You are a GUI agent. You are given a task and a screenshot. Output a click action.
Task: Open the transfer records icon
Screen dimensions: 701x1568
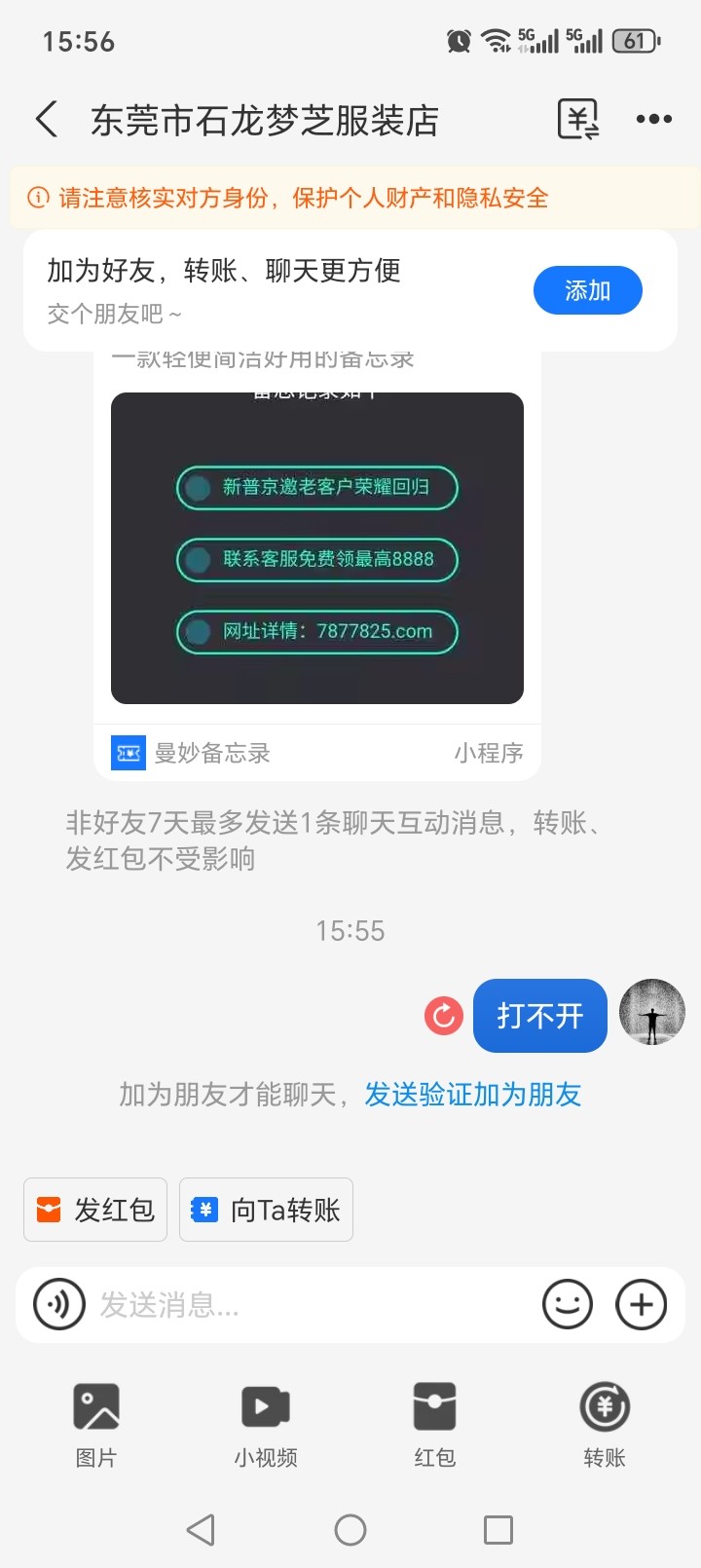point(577,120)
